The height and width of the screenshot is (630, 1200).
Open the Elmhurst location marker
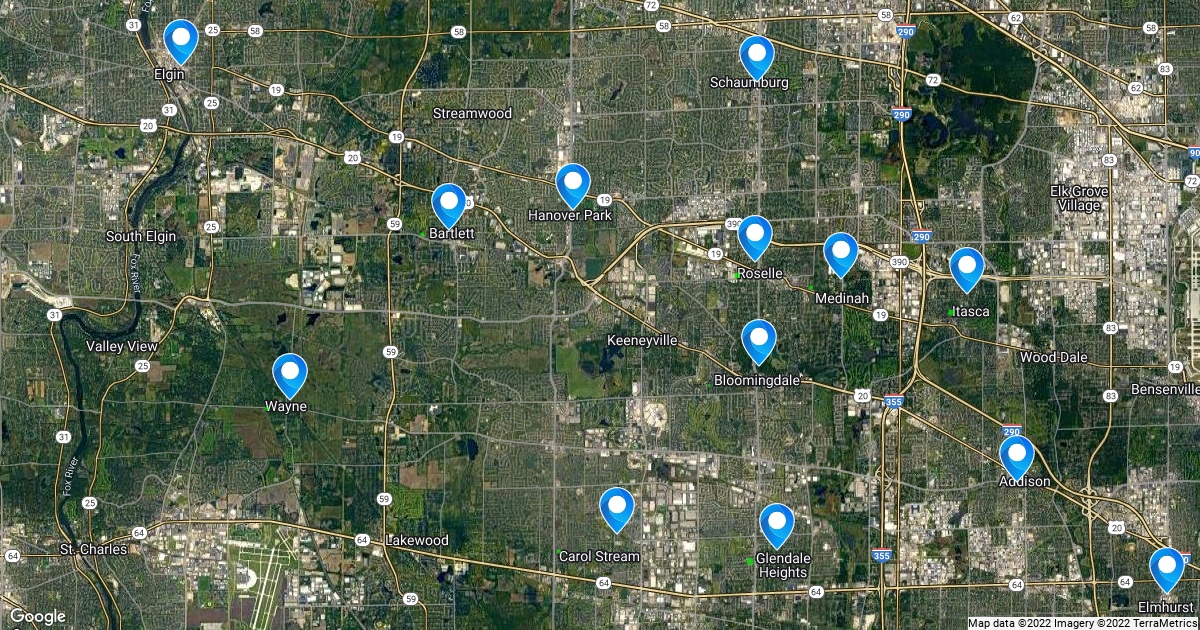[1167, 567]
